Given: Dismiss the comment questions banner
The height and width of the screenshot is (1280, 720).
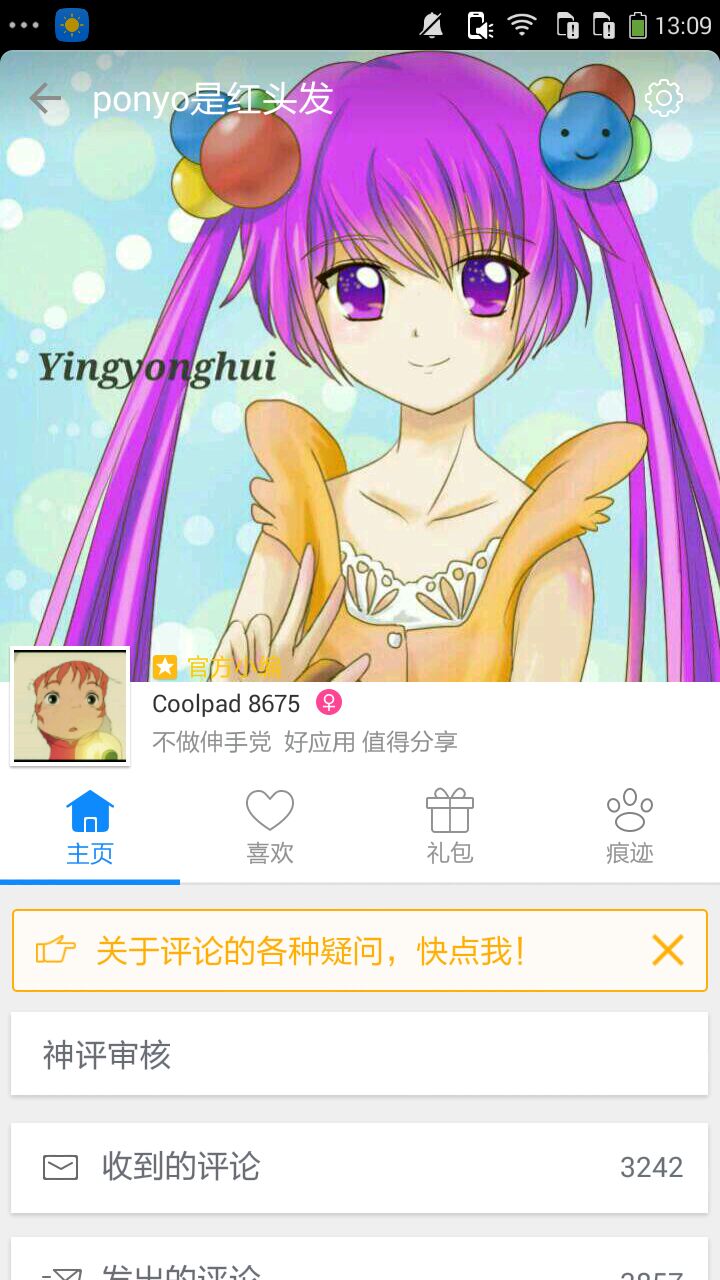Looking at the screenshot, I should [667, 950].
